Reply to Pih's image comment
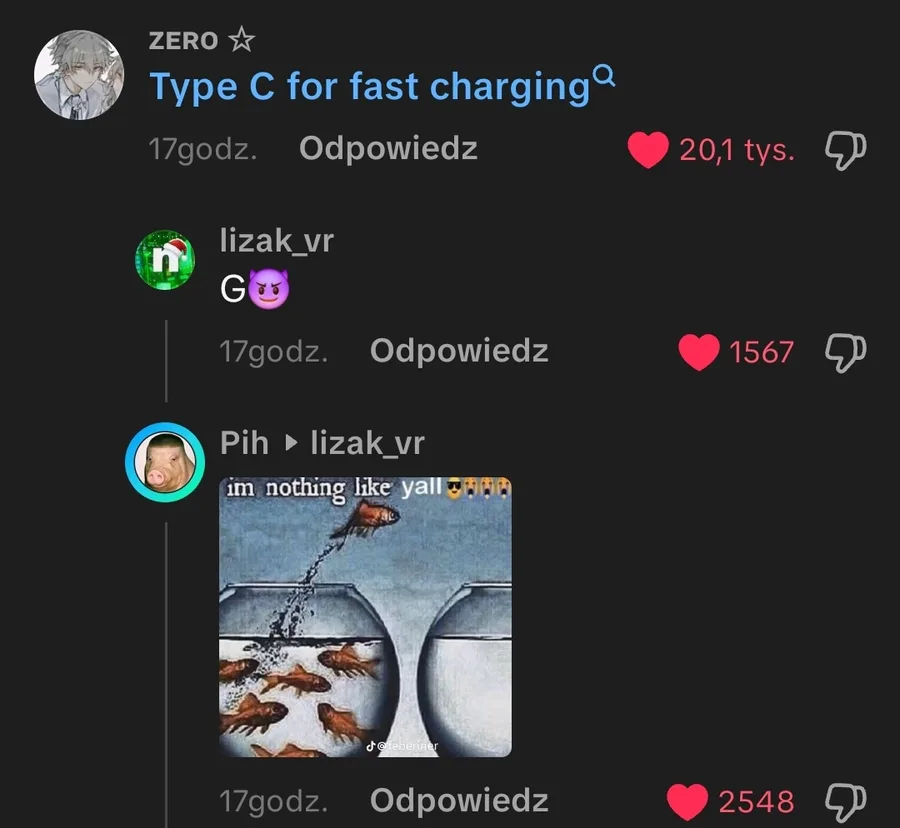 pos(459,800)
